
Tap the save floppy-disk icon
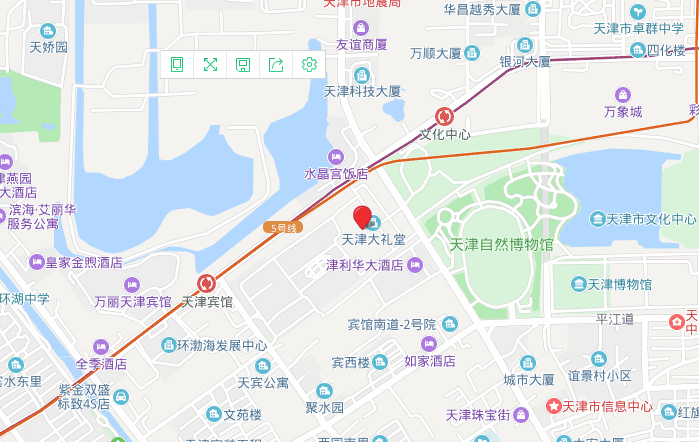pyautogui.click(x=243, y=64)
